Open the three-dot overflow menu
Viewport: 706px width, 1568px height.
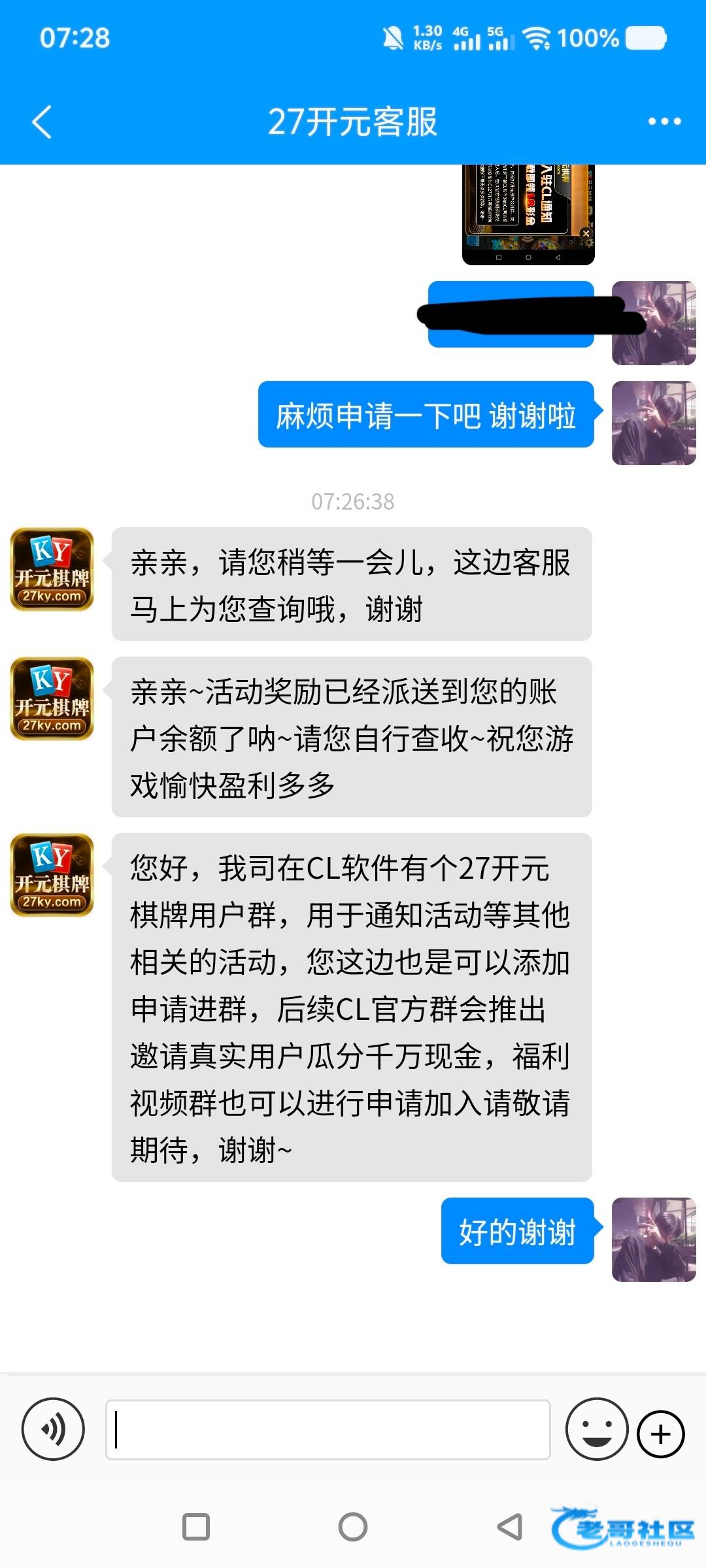click(x=664, y=122)
